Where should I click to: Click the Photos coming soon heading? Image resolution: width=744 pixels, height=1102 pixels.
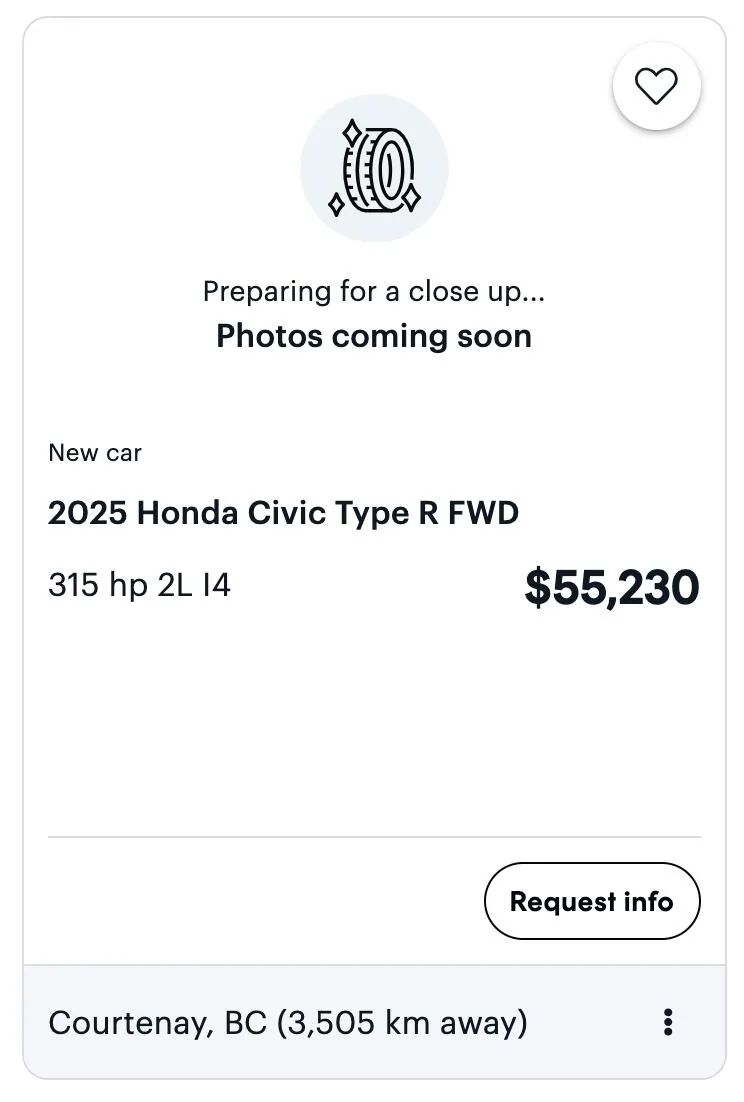[373, 336]
